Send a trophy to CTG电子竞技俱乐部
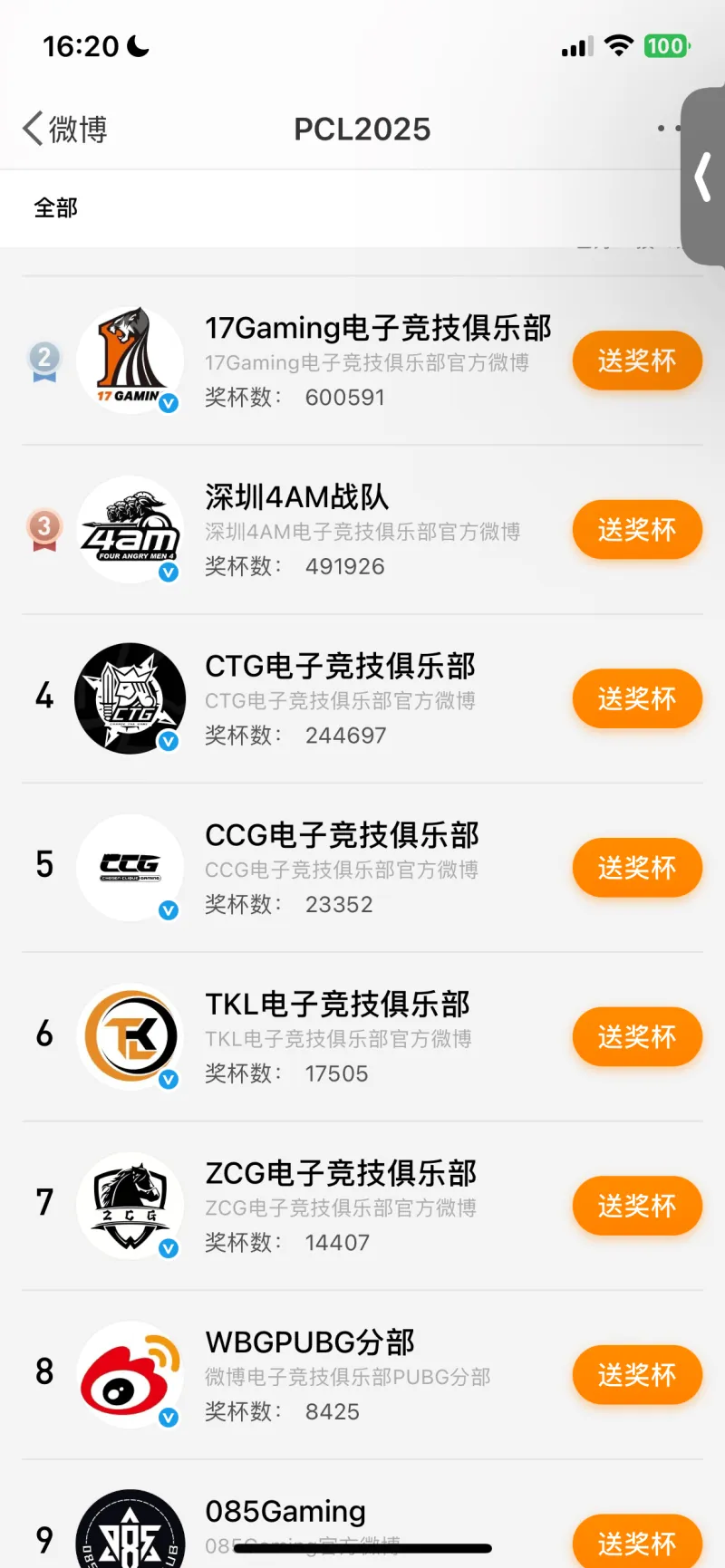The height and width of the screenshot is (1568, 725). pos(637,698)
